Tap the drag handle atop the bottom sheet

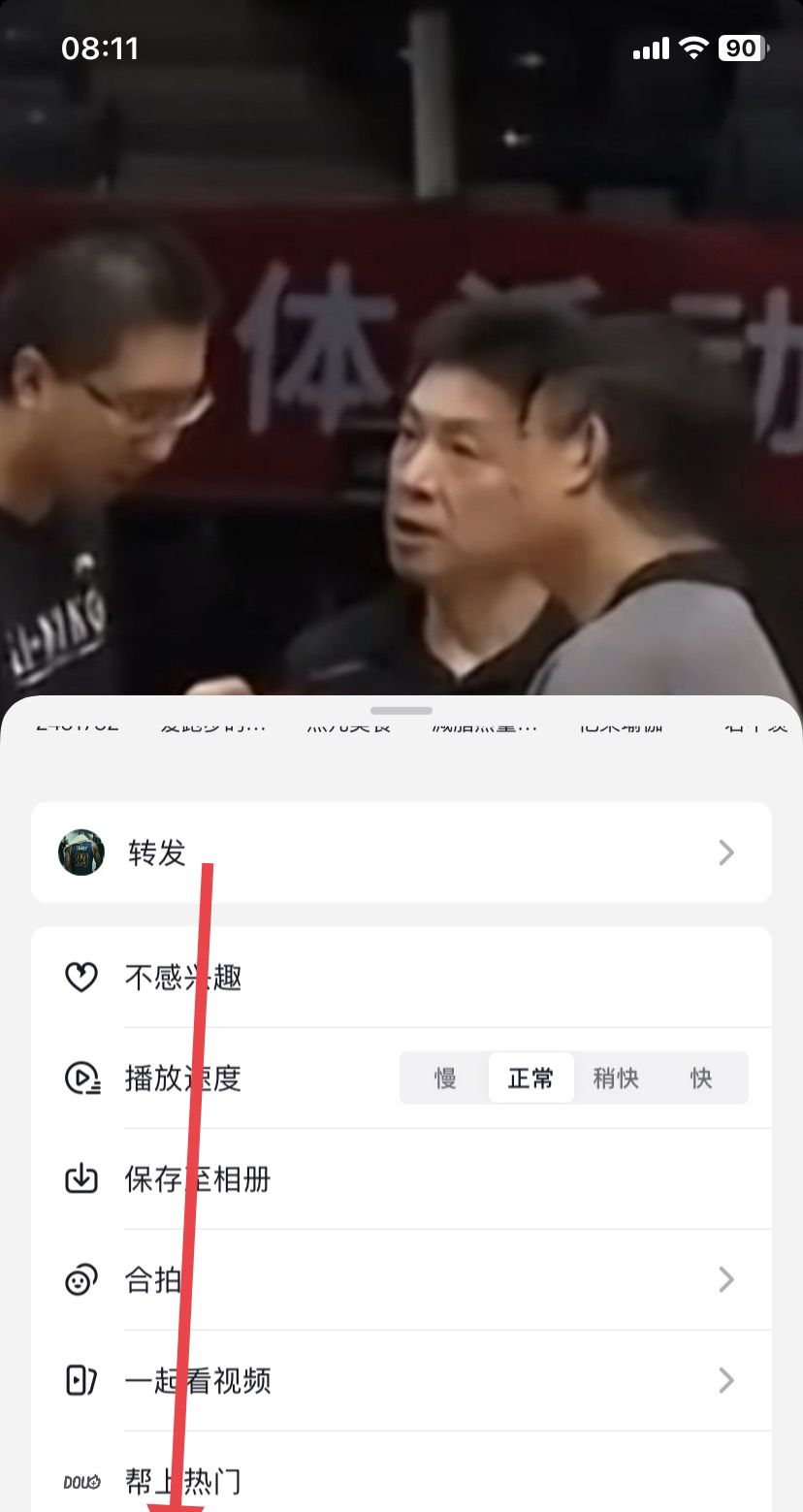(x=401, y=710)
